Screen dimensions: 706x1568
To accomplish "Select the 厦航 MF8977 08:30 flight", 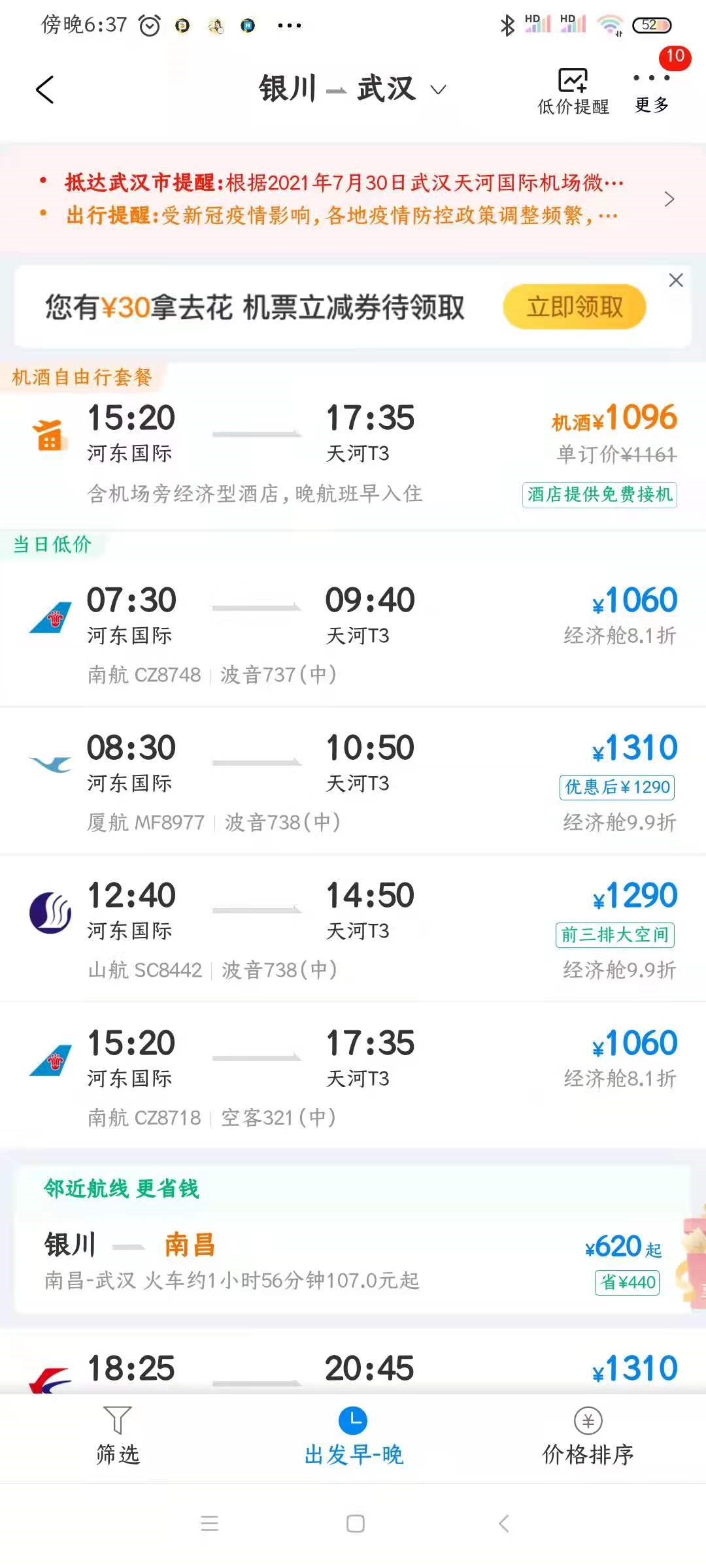I will pyautogui.click(x=353, y=781).
